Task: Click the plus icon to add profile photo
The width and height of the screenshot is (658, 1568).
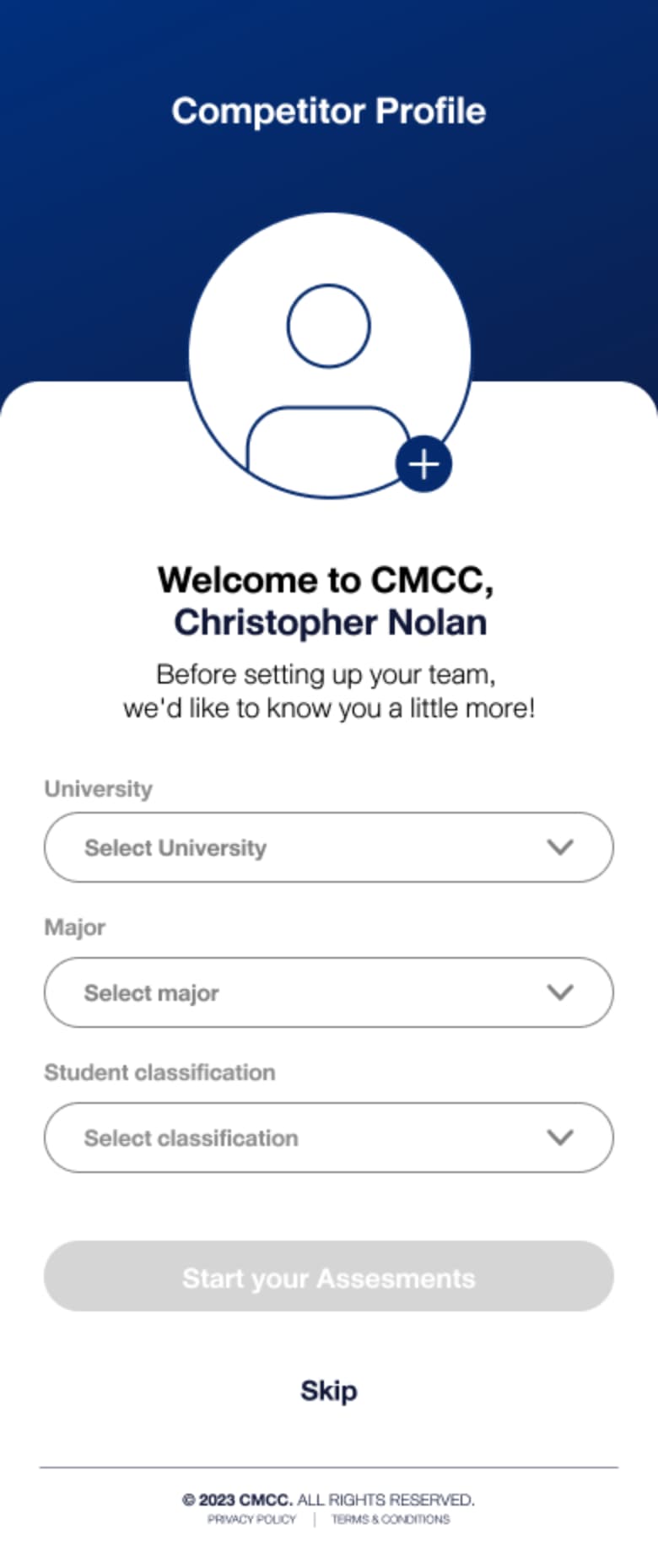Action: tap(424, 462)
